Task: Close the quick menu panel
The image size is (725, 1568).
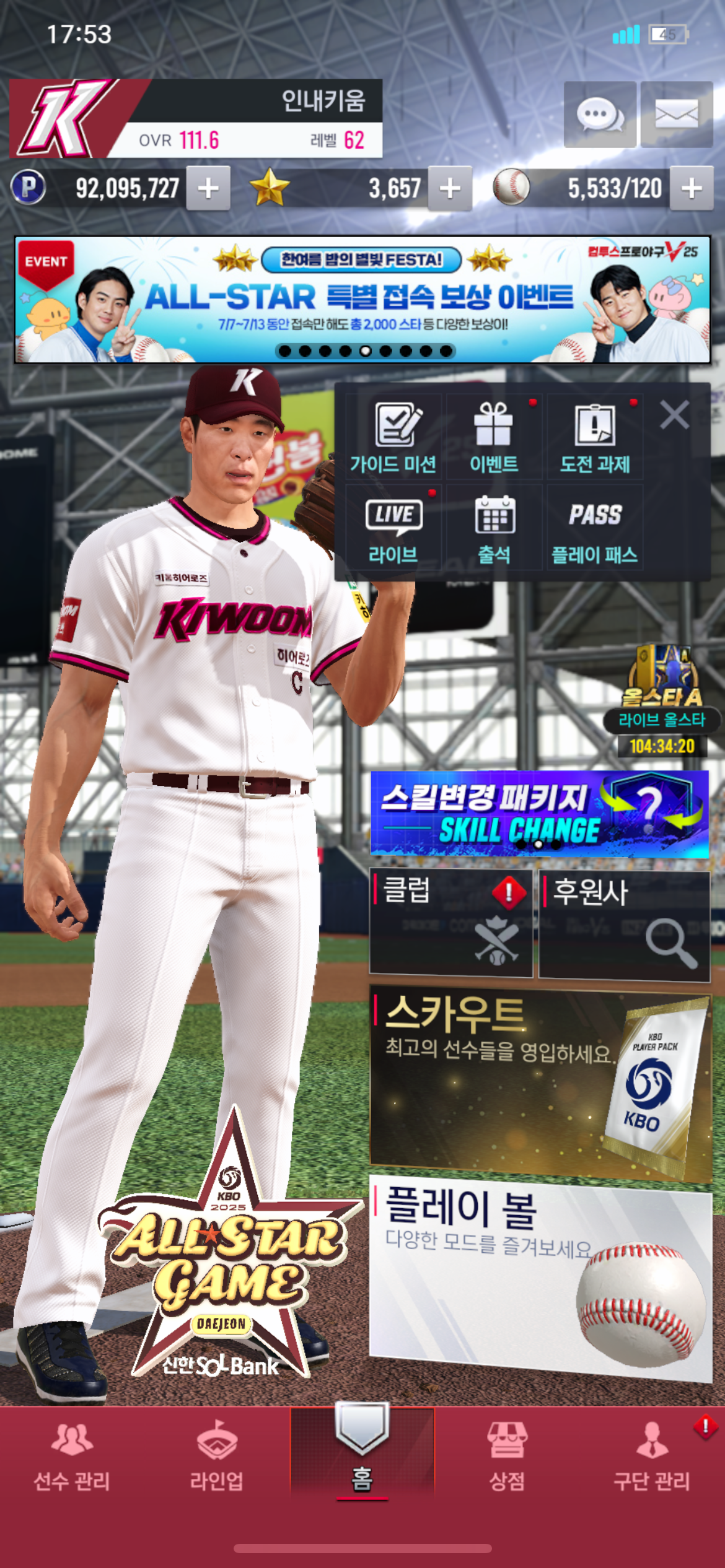Action: coord(674,415)
